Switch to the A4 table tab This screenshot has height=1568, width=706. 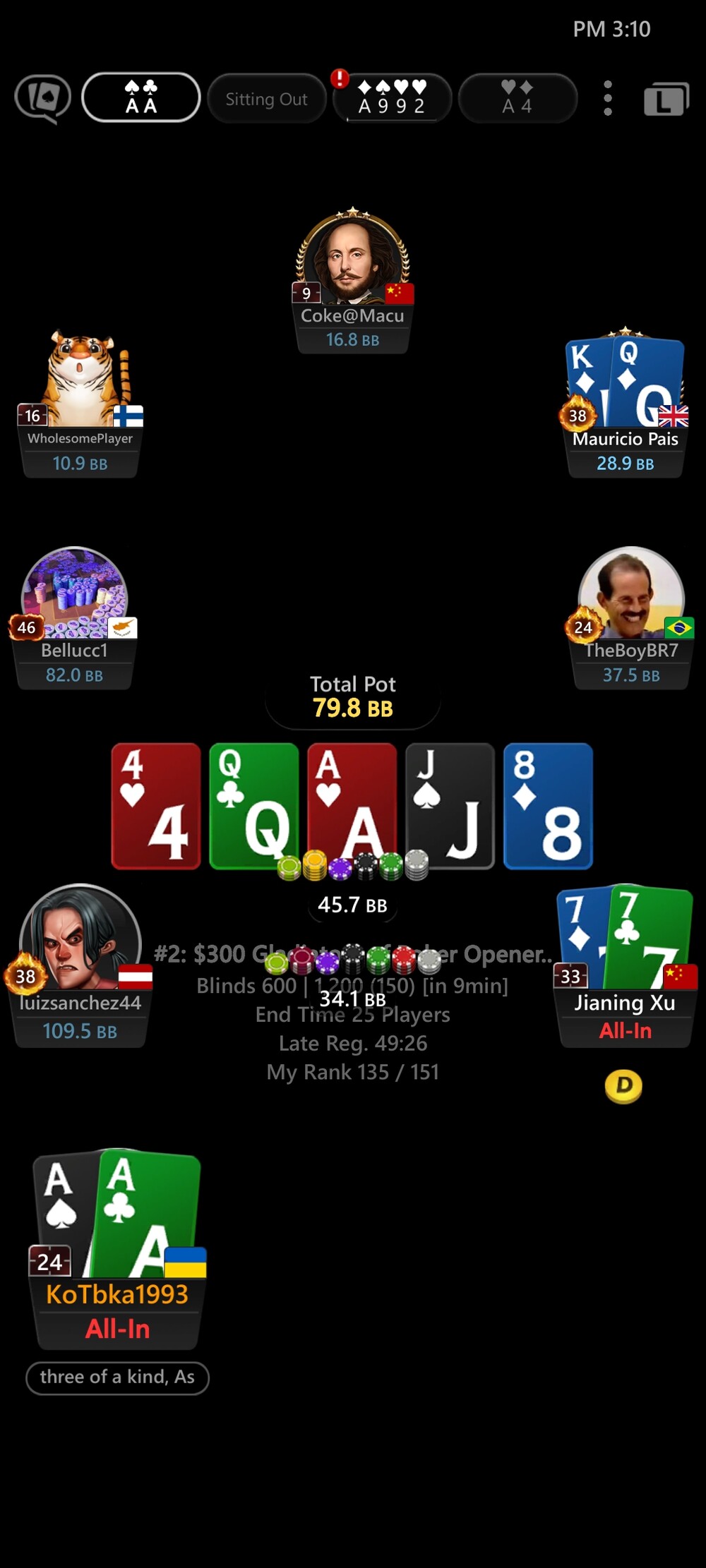(517, 98)
